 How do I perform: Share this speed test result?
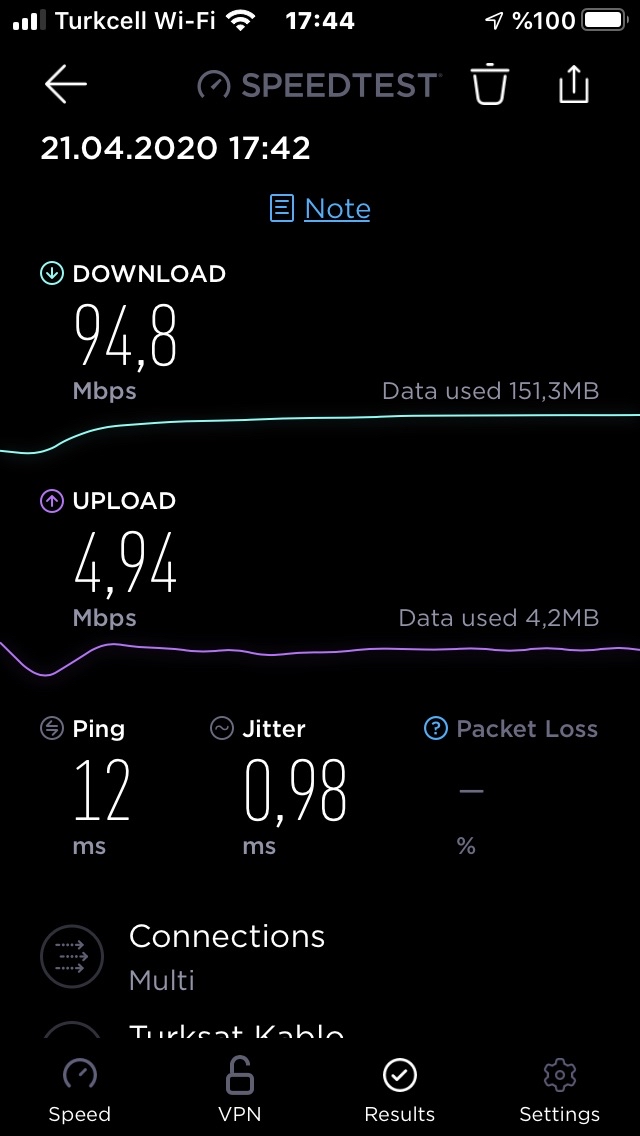coord(573,84)
